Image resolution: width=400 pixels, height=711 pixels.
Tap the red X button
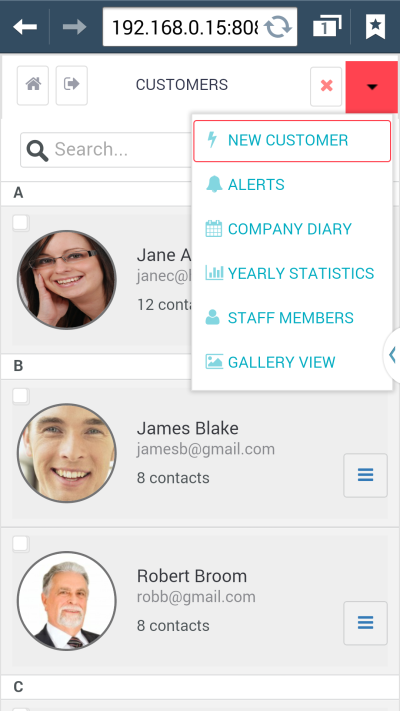click(326, 86)
